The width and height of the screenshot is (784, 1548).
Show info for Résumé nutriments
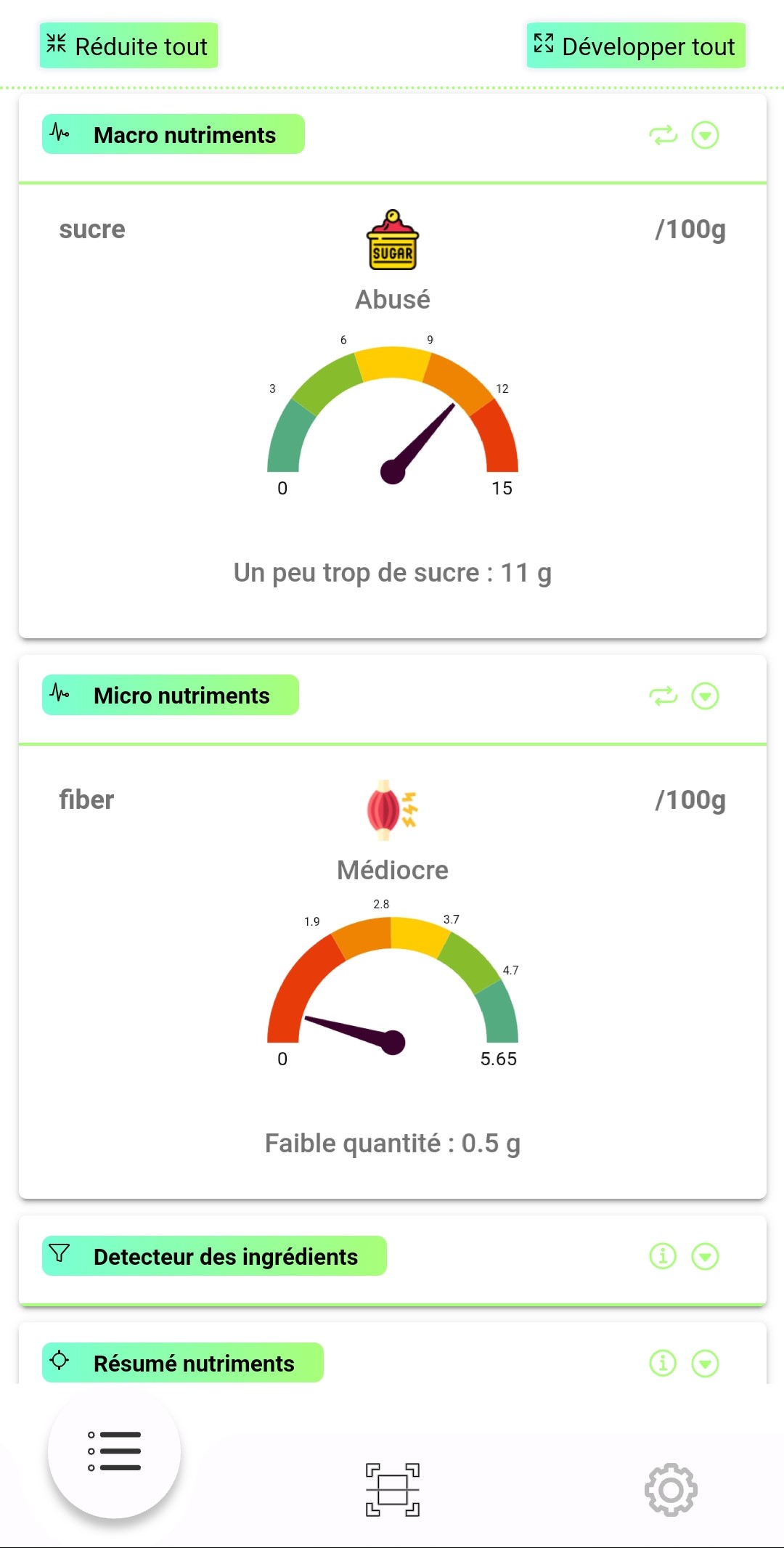(663, 1363)
